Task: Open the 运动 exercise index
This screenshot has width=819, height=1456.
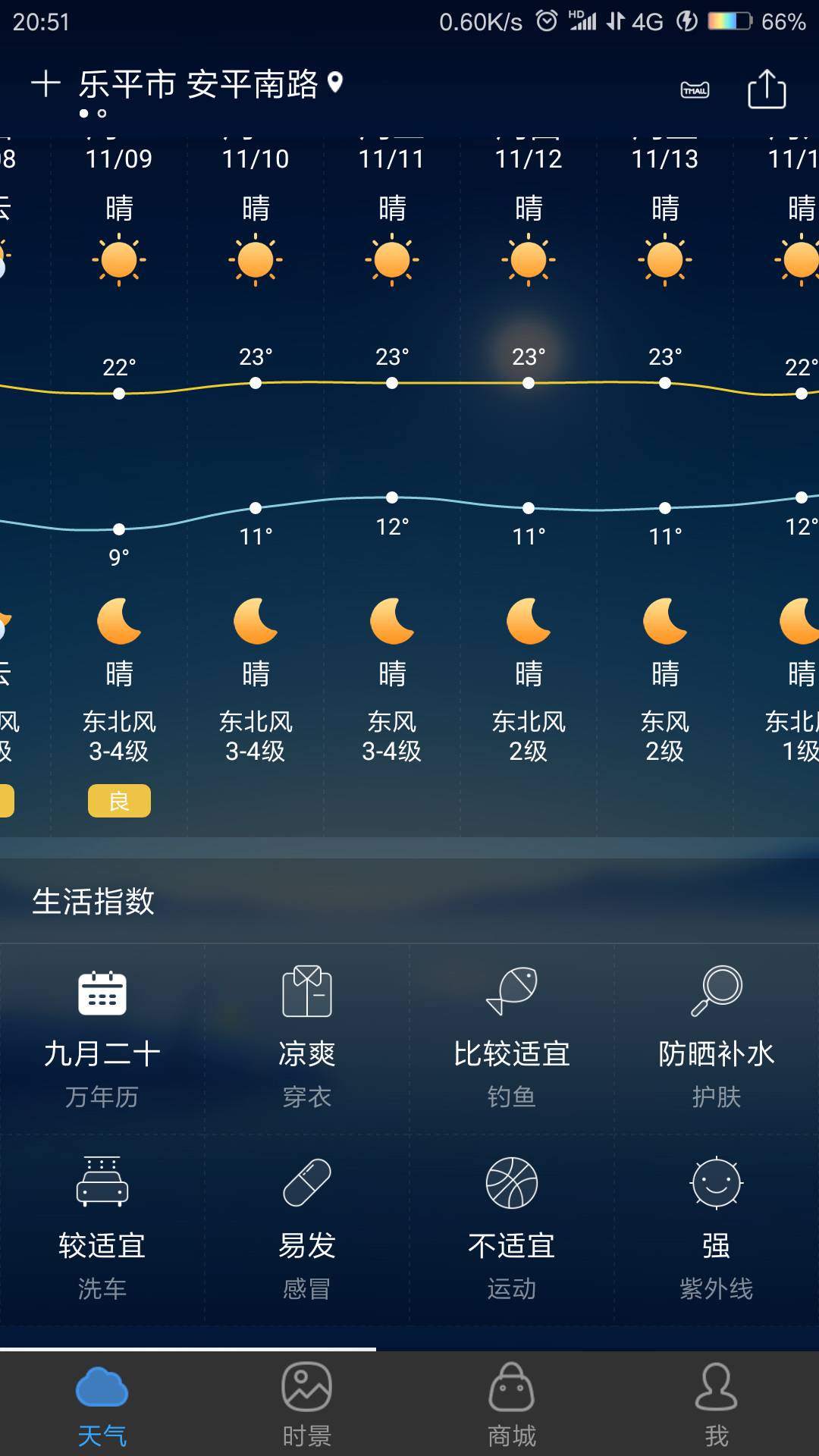Action: [512, 1230]
